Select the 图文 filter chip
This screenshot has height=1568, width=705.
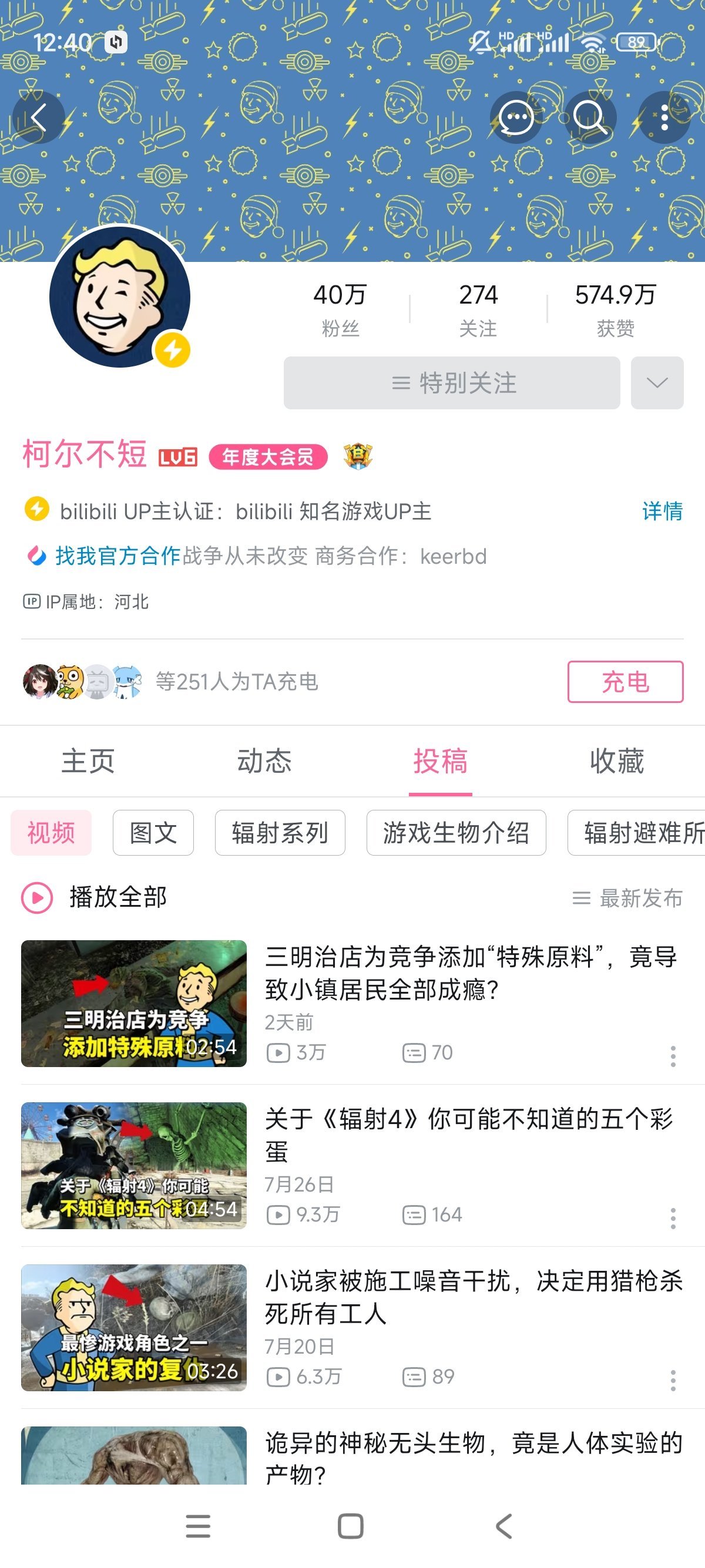[153, 833]
